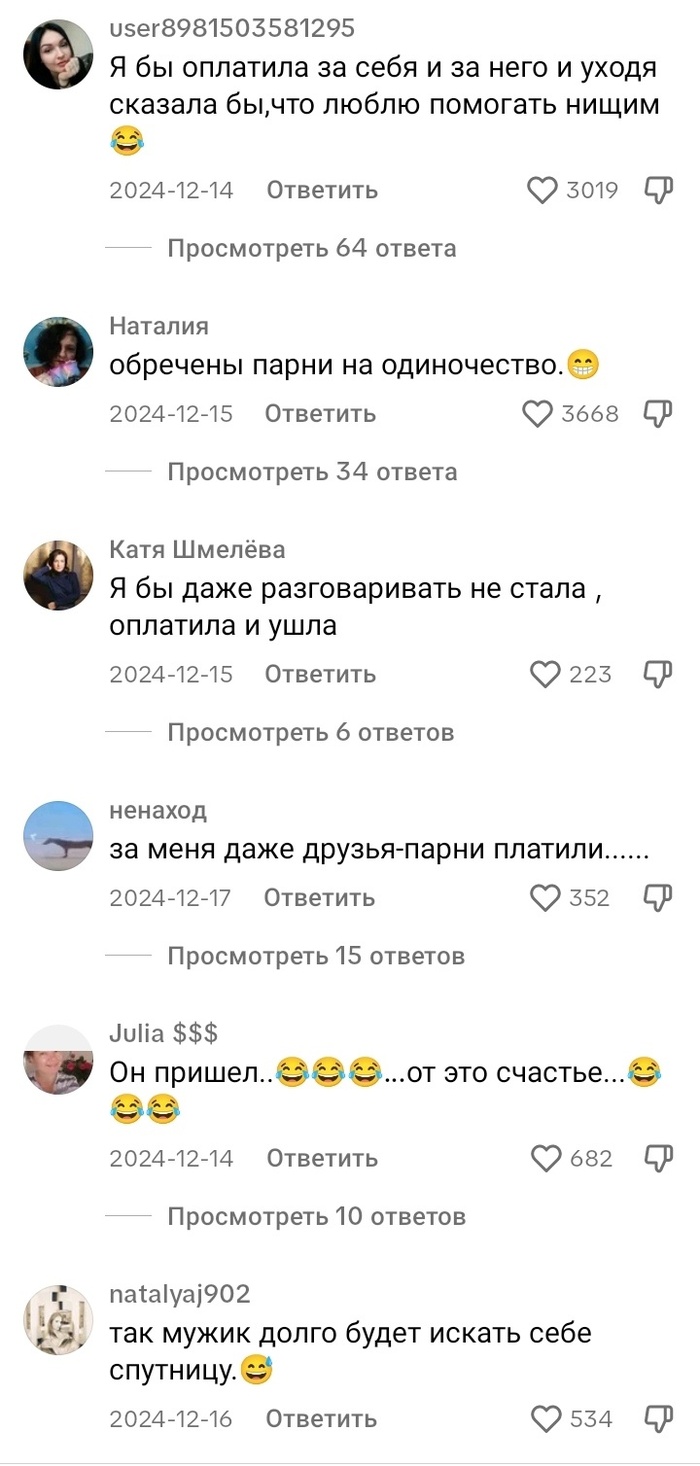Image resolution: width=700 pixels, height=1466 pixels.
Task: View 10 replies to Julia $$$'s comment
Action: point(316,1217)
